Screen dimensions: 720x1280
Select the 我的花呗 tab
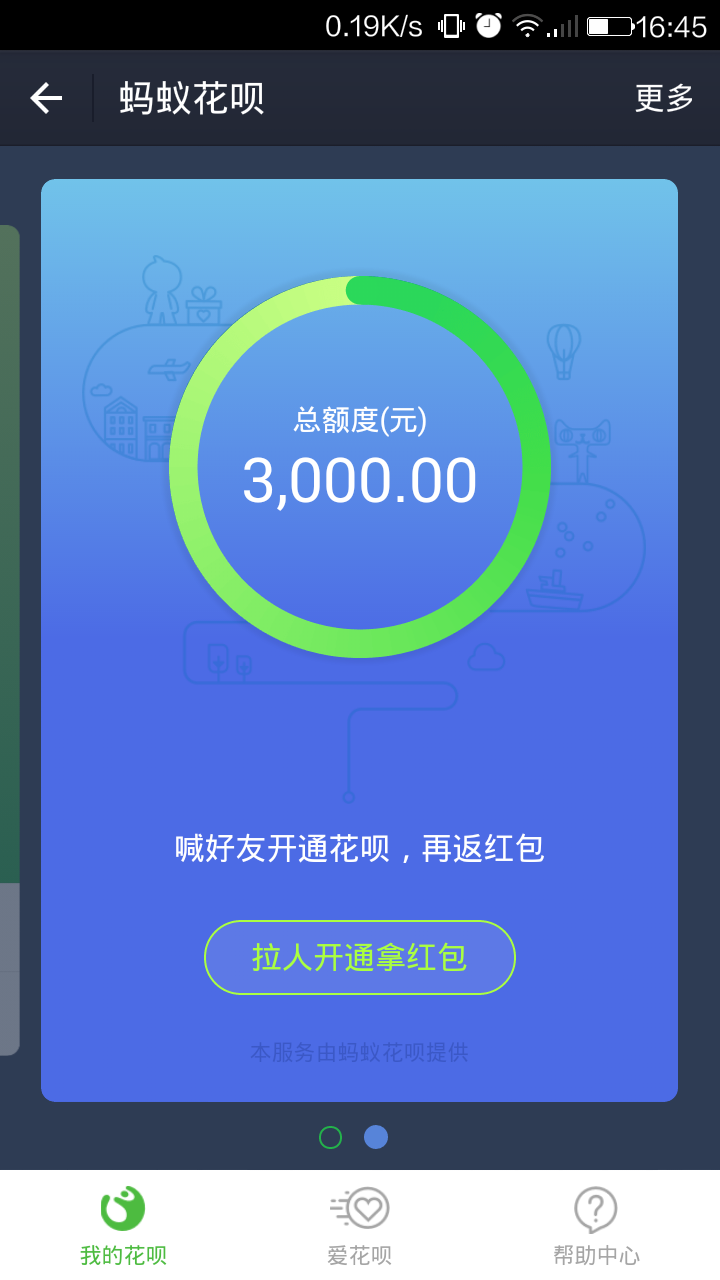[123, 1226]
